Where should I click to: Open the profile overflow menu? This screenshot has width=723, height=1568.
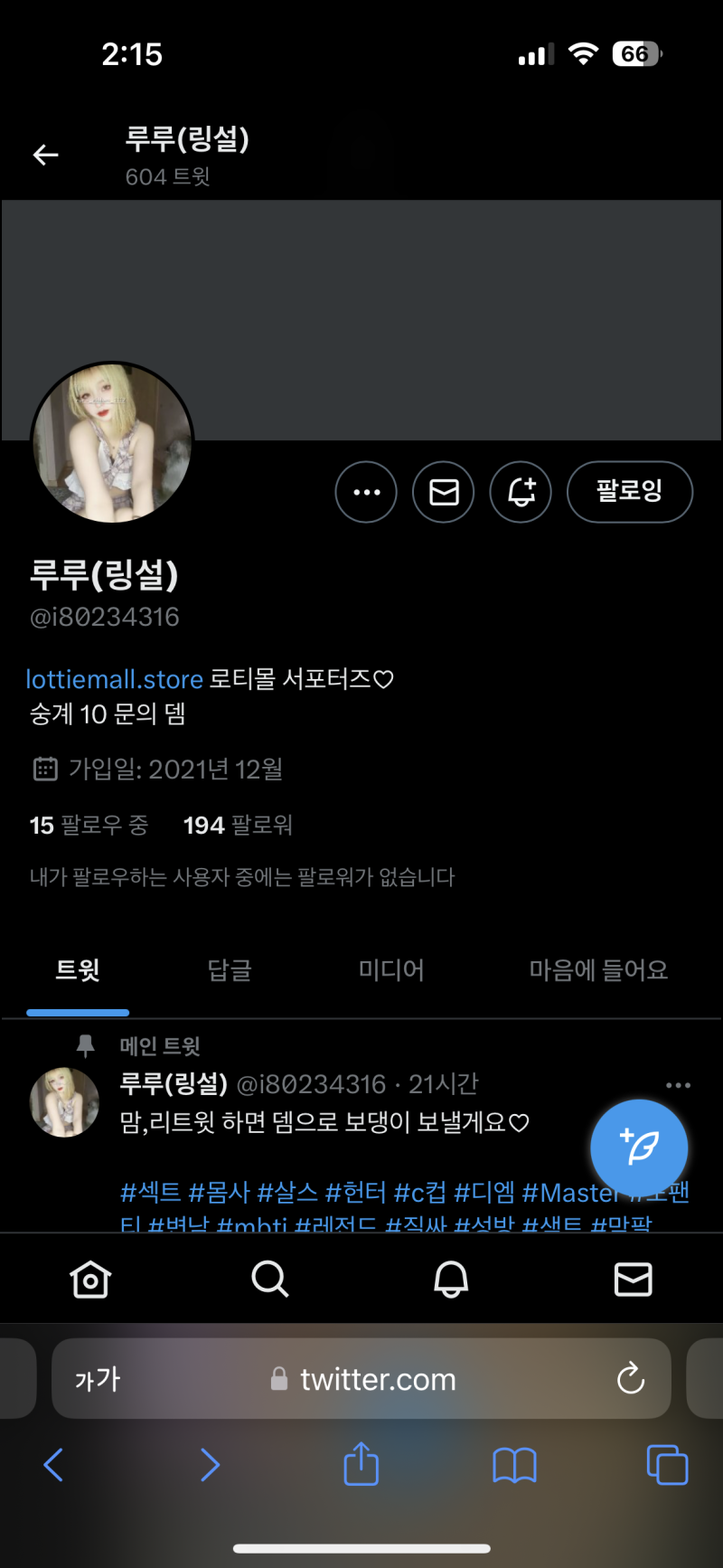pos(366,492)
